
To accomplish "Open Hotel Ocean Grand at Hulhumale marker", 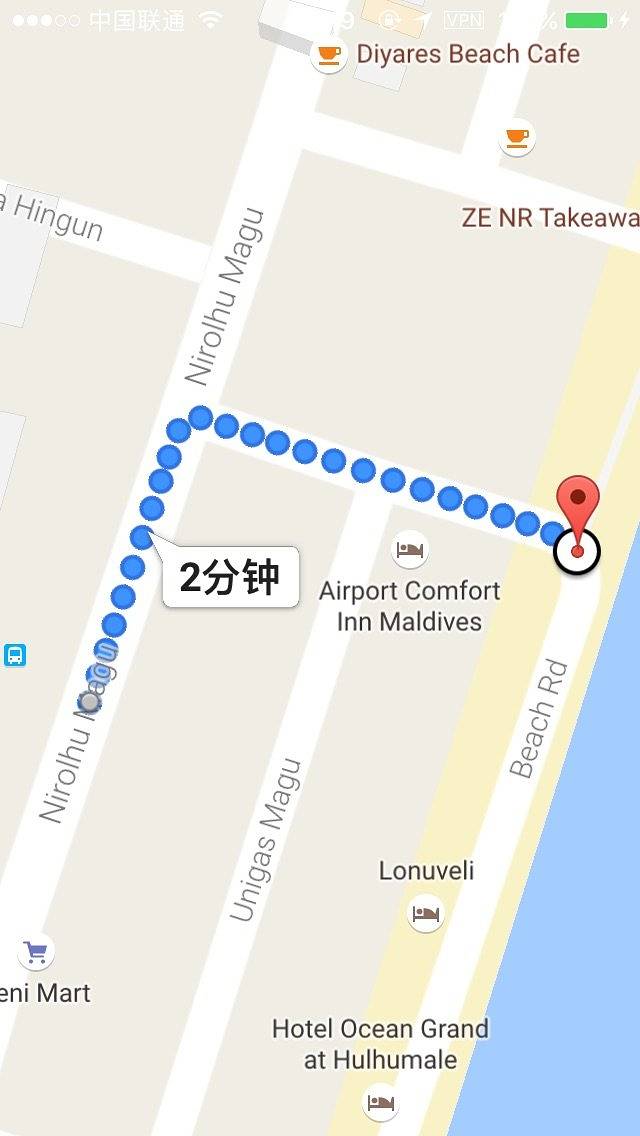I will coord(380,1102).
